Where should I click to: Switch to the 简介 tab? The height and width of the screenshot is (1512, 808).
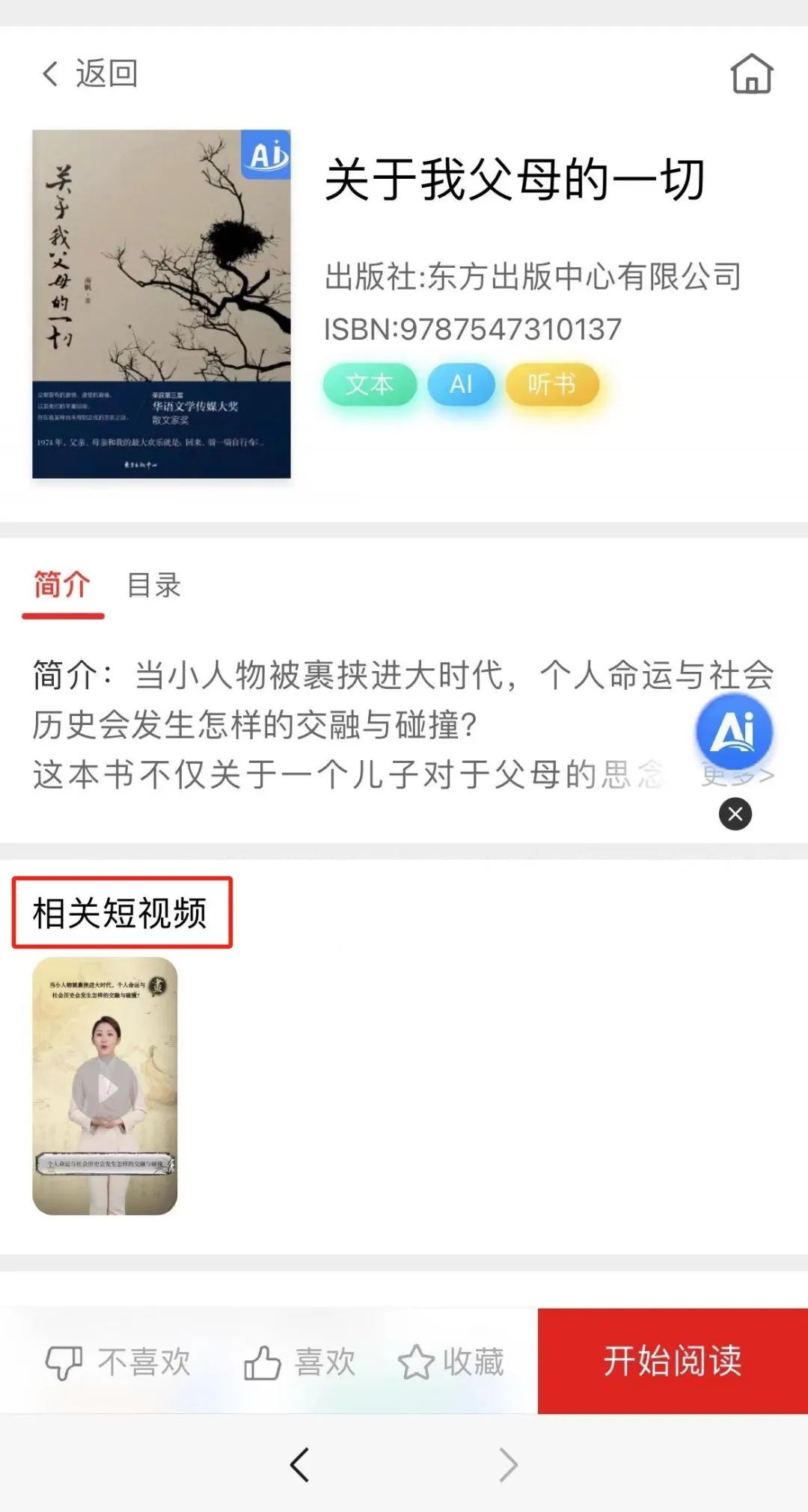[x=62, y=585]
